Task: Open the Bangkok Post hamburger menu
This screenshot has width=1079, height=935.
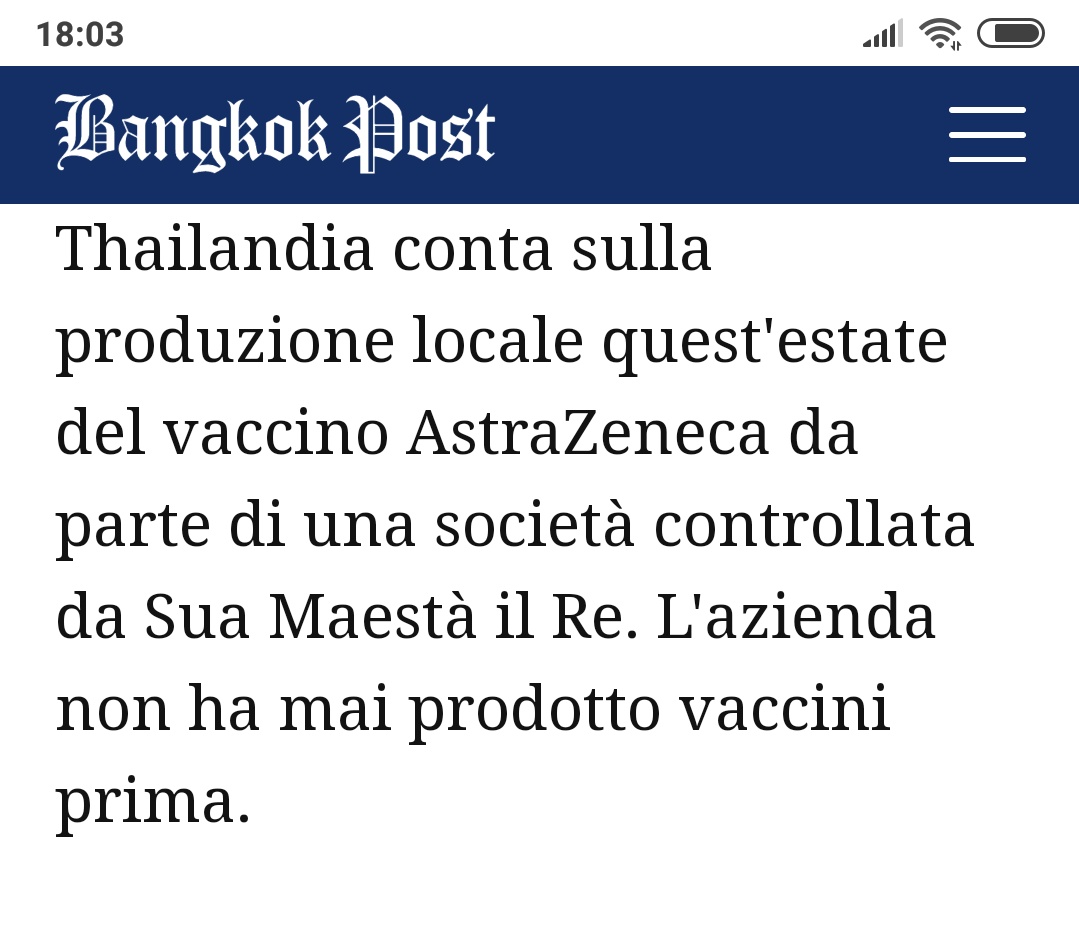Action: point(987,134)
